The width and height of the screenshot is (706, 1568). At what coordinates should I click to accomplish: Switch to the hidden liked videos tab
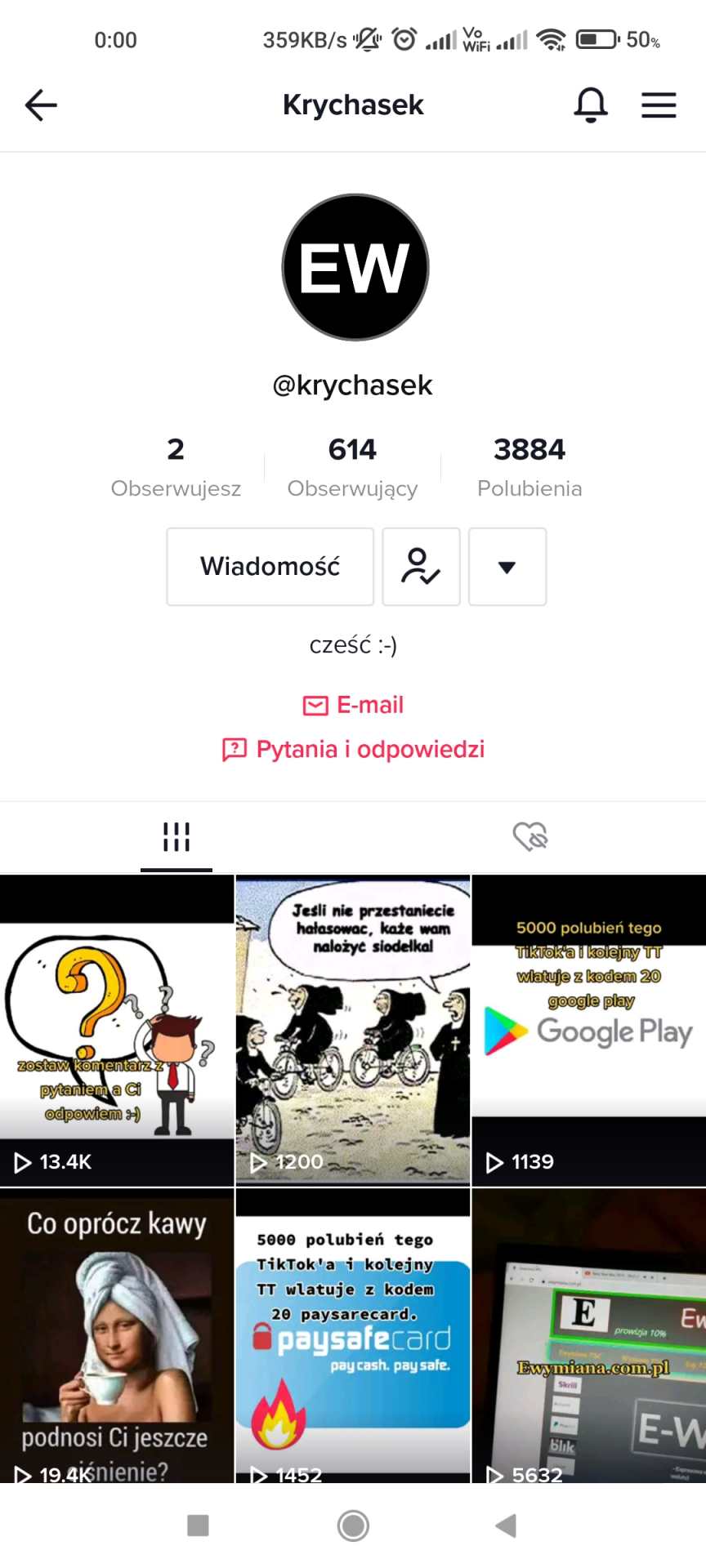529,837
